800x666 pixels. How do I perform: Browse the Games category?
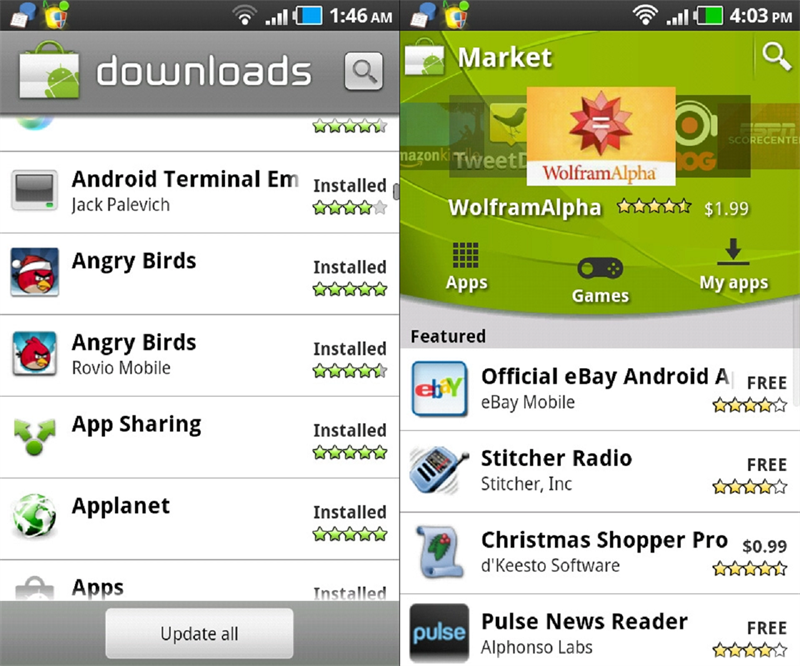[600, 280]
